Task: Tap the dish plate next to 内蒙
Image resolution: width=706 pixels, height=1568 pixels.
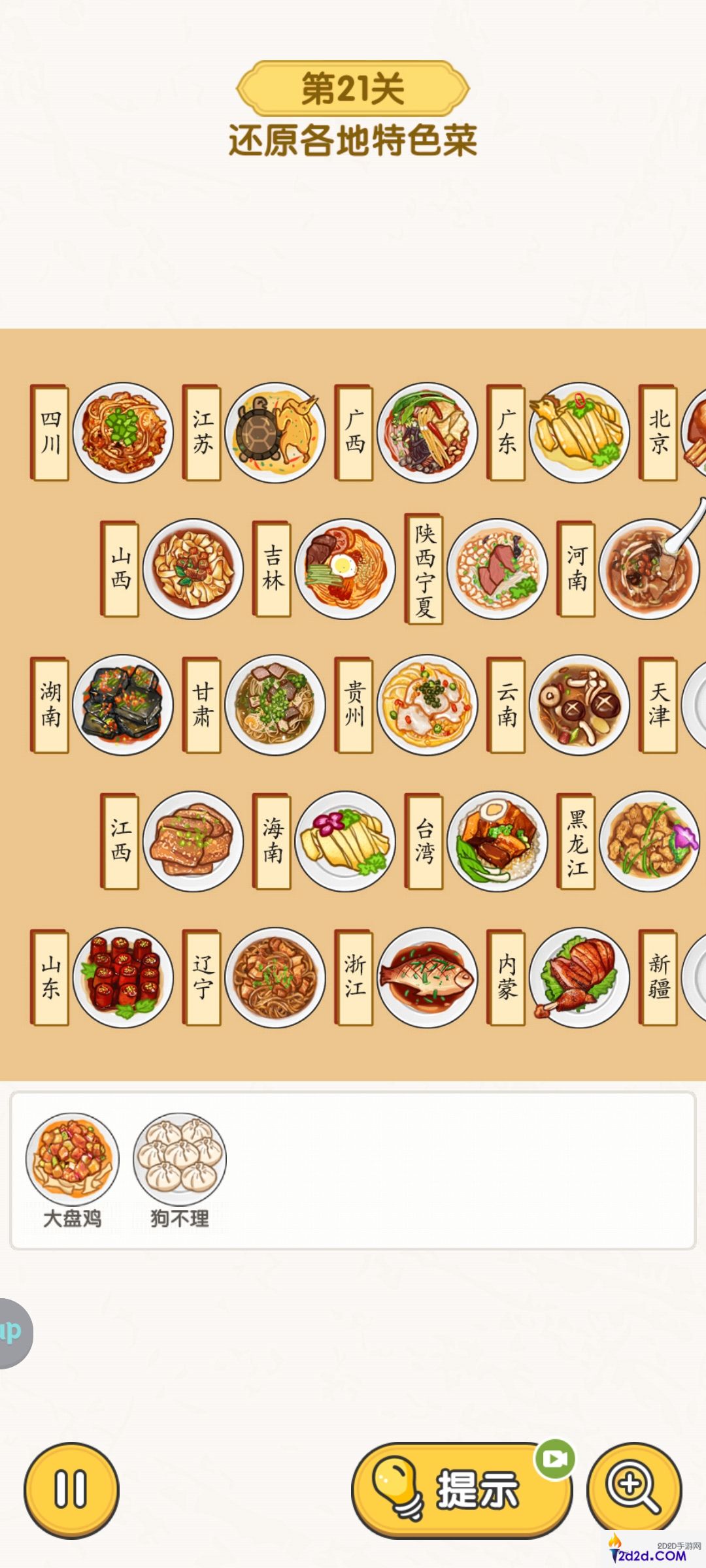Action: (579, 977)
